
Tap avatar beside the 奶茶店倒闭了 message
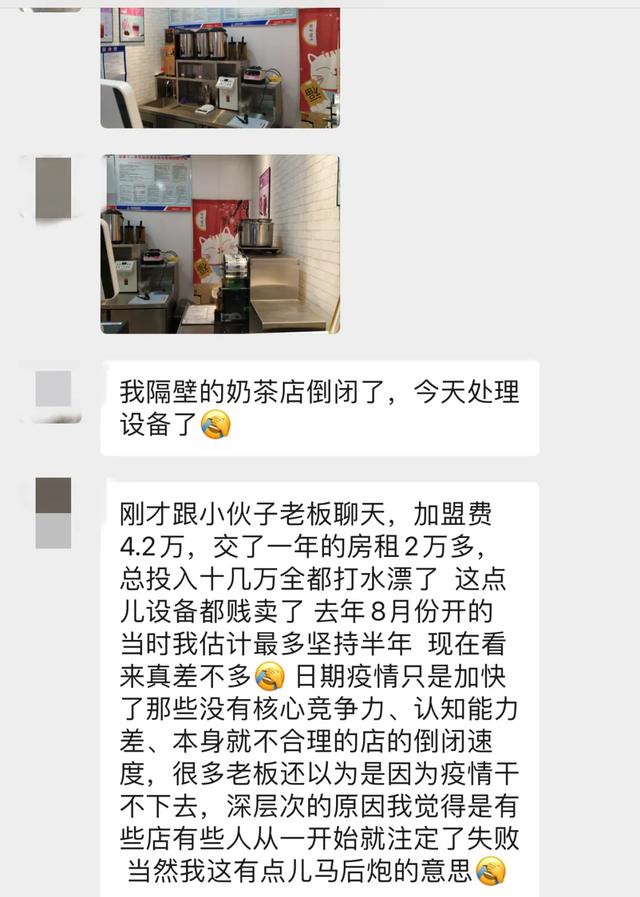[53, 393]
